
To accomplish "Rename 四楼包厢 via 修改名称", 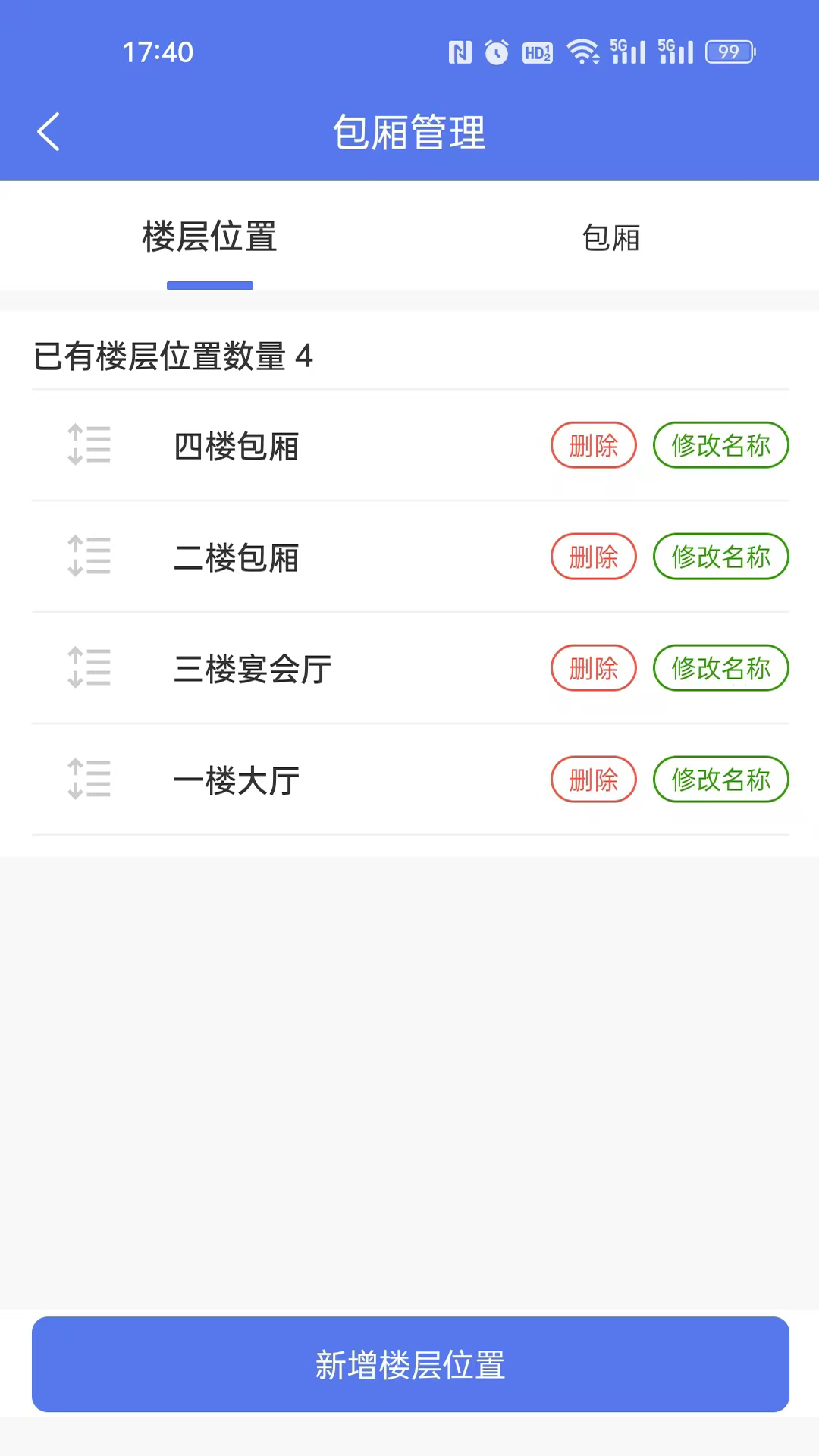I will [x=720, y=446].
